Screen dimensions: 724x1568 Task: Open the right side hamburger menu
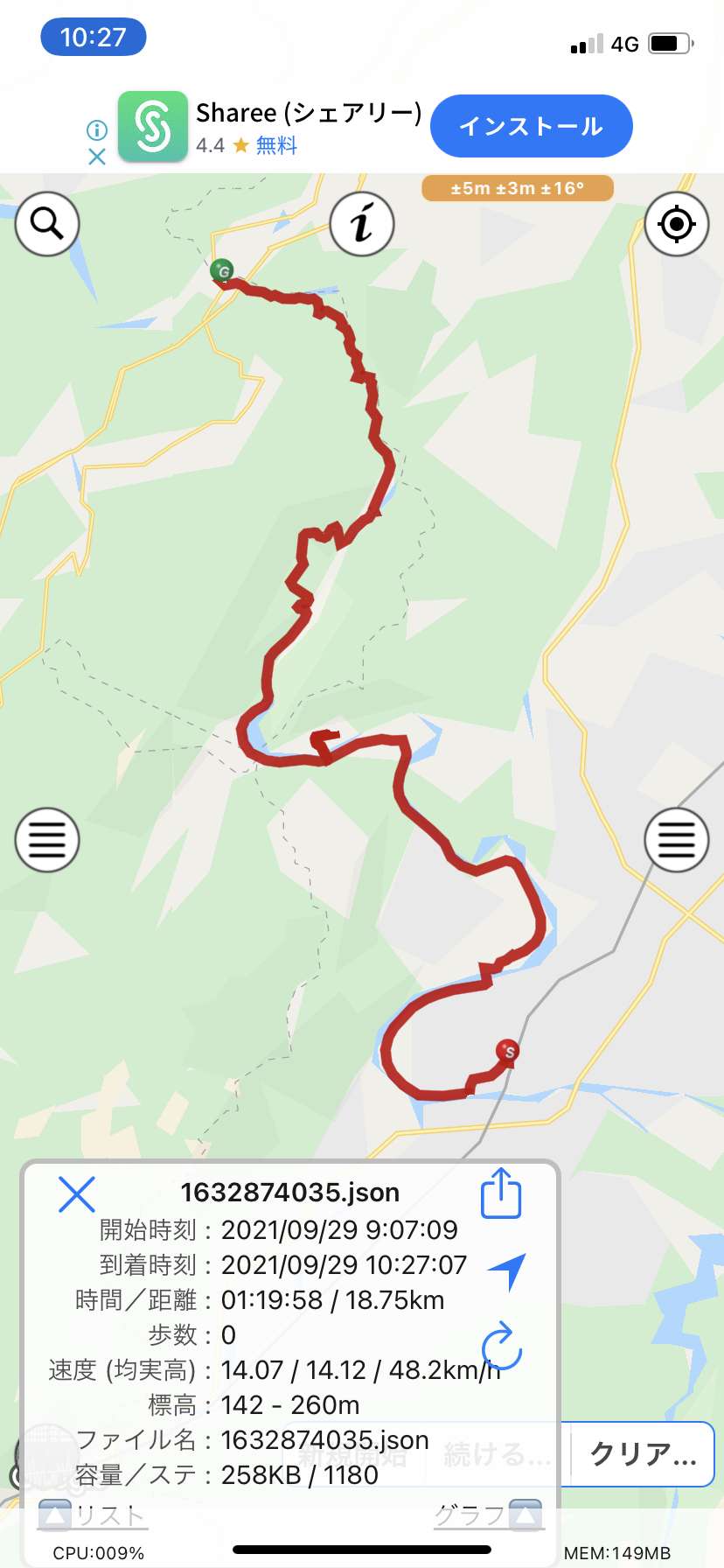[x=676, y=840]
